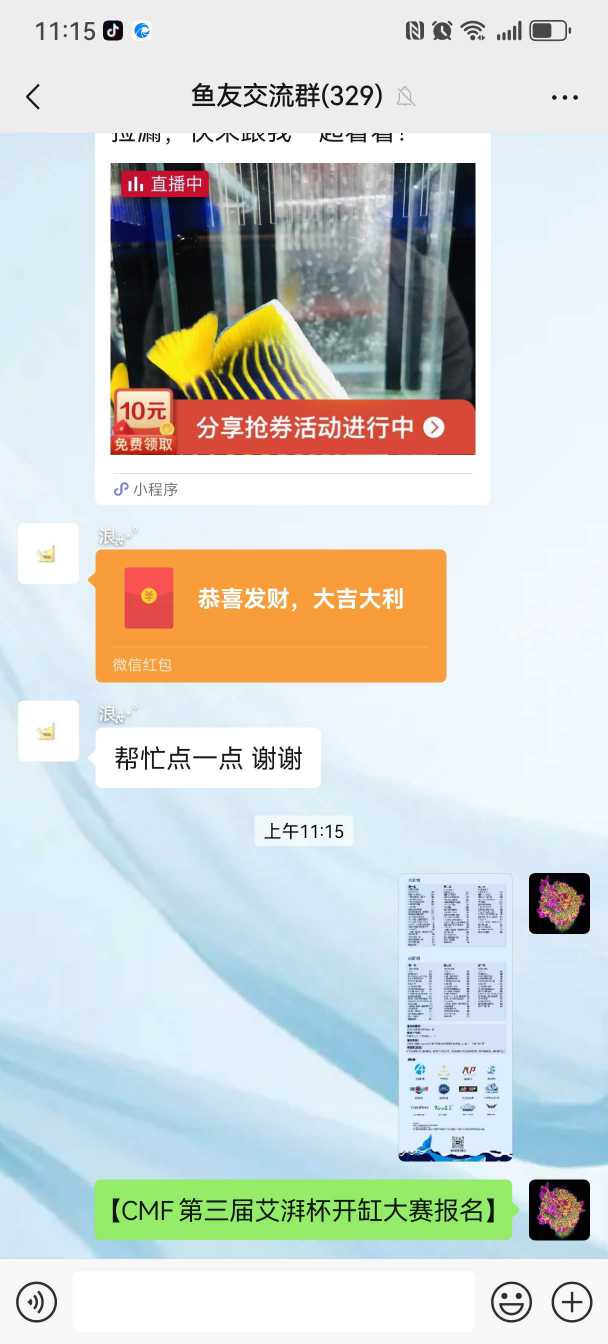Focus the message text field
Screen dimensions: 608x1344
(273, 1302)
